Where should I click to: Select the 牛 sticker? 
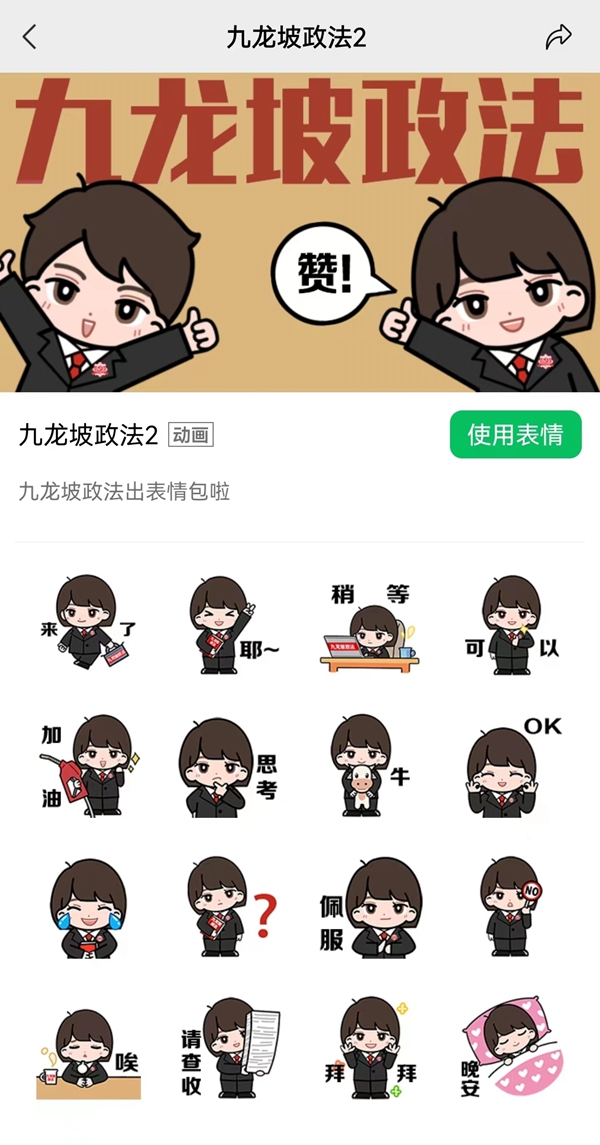[x=370, y=765]
